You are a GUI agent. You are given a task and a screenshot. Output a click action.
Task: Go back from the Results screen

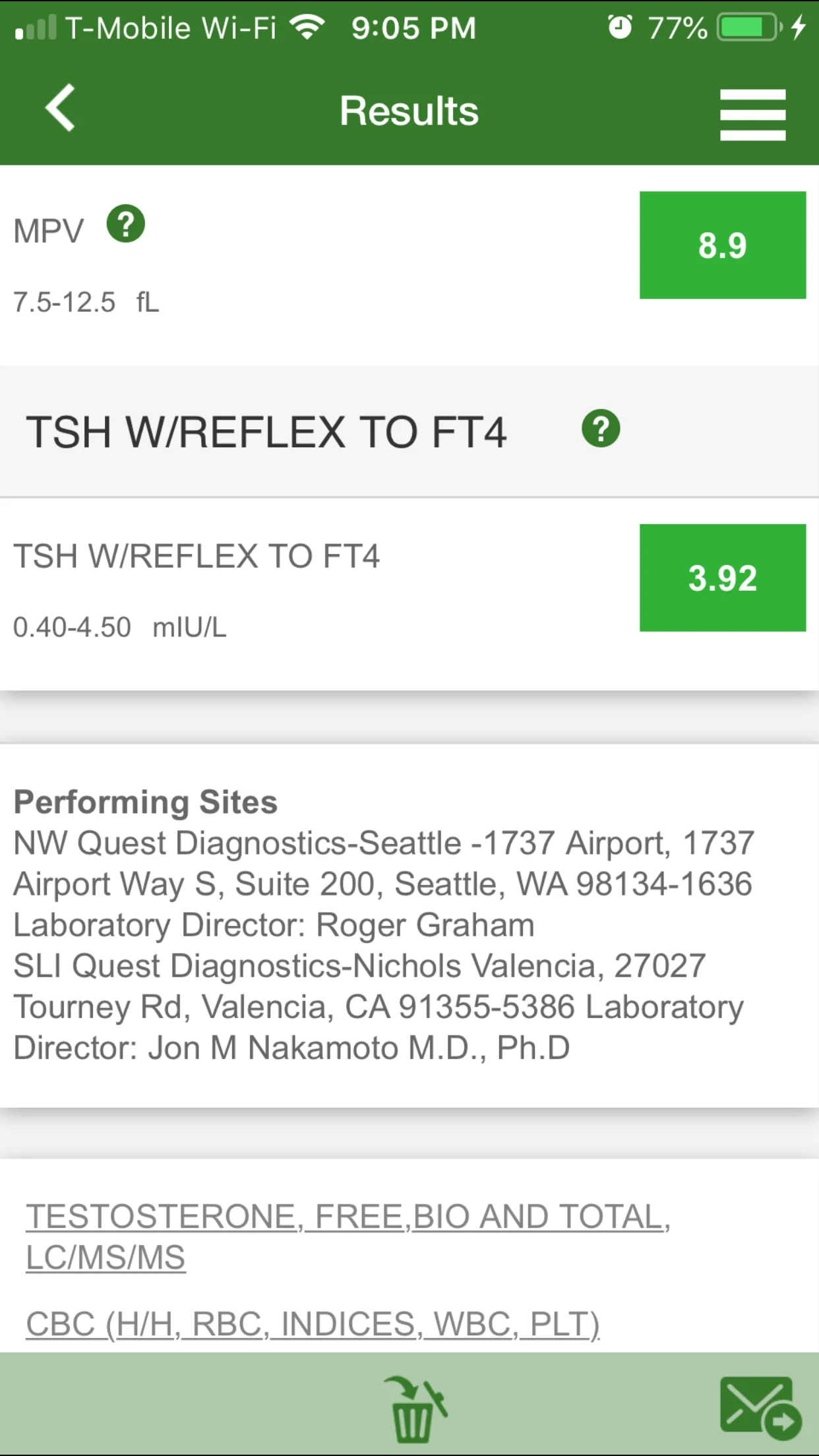60,109
